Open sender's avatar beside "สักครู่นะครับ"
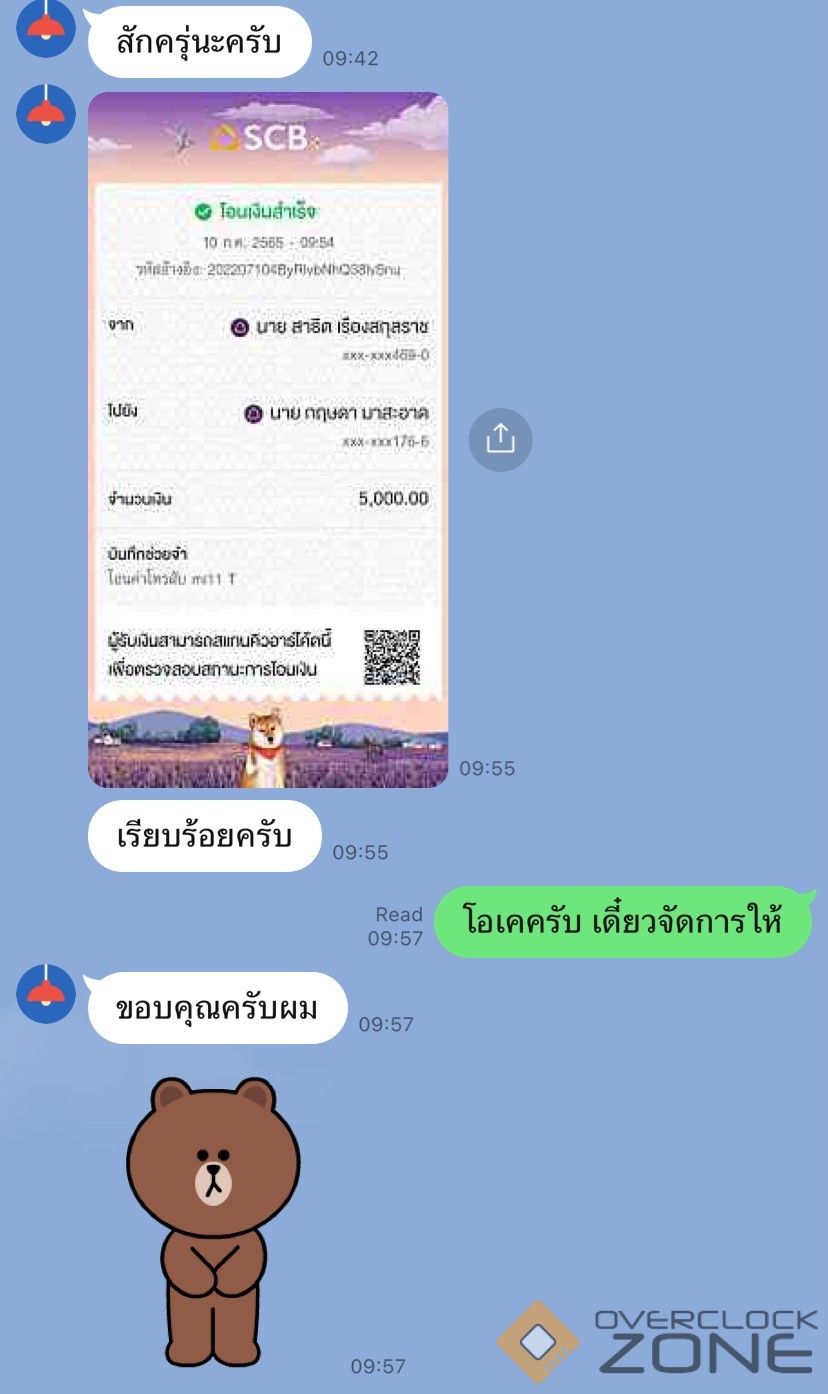Image resolution: width=828 pixels, height=1394 pixels. (46, 28)
